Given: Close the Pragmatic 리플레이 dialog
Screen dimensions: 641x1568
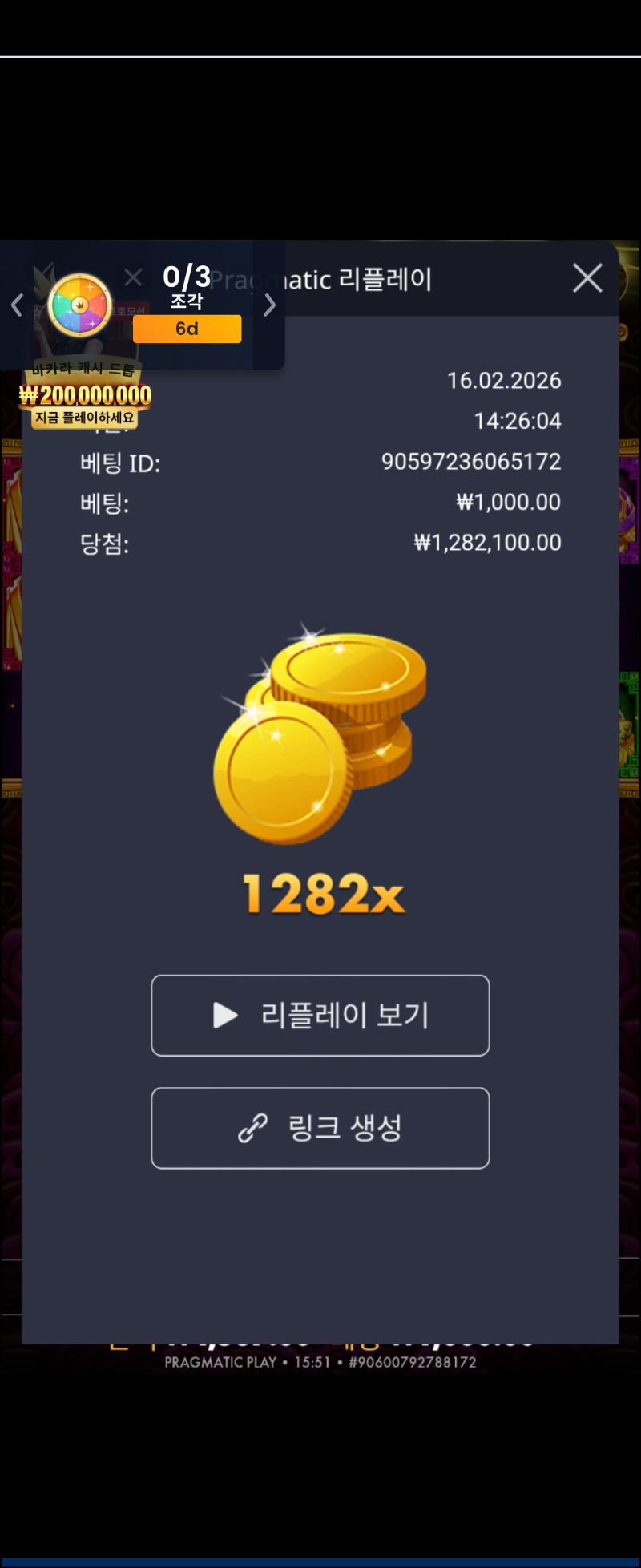Looking at the screenshot, I should click(587, 278).
